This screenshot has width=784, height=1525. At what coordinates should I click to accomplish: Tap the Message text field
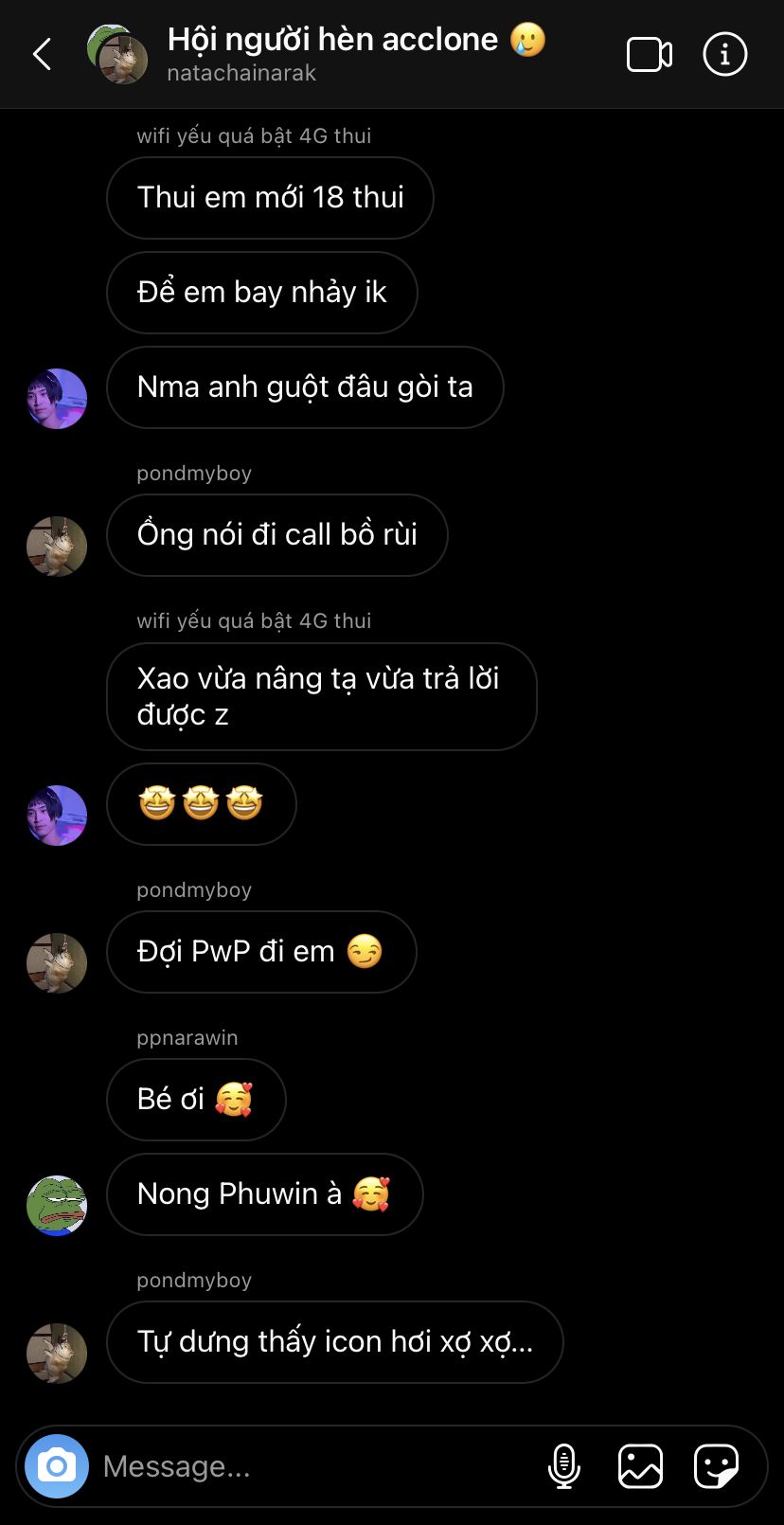tap(312, 1466)
